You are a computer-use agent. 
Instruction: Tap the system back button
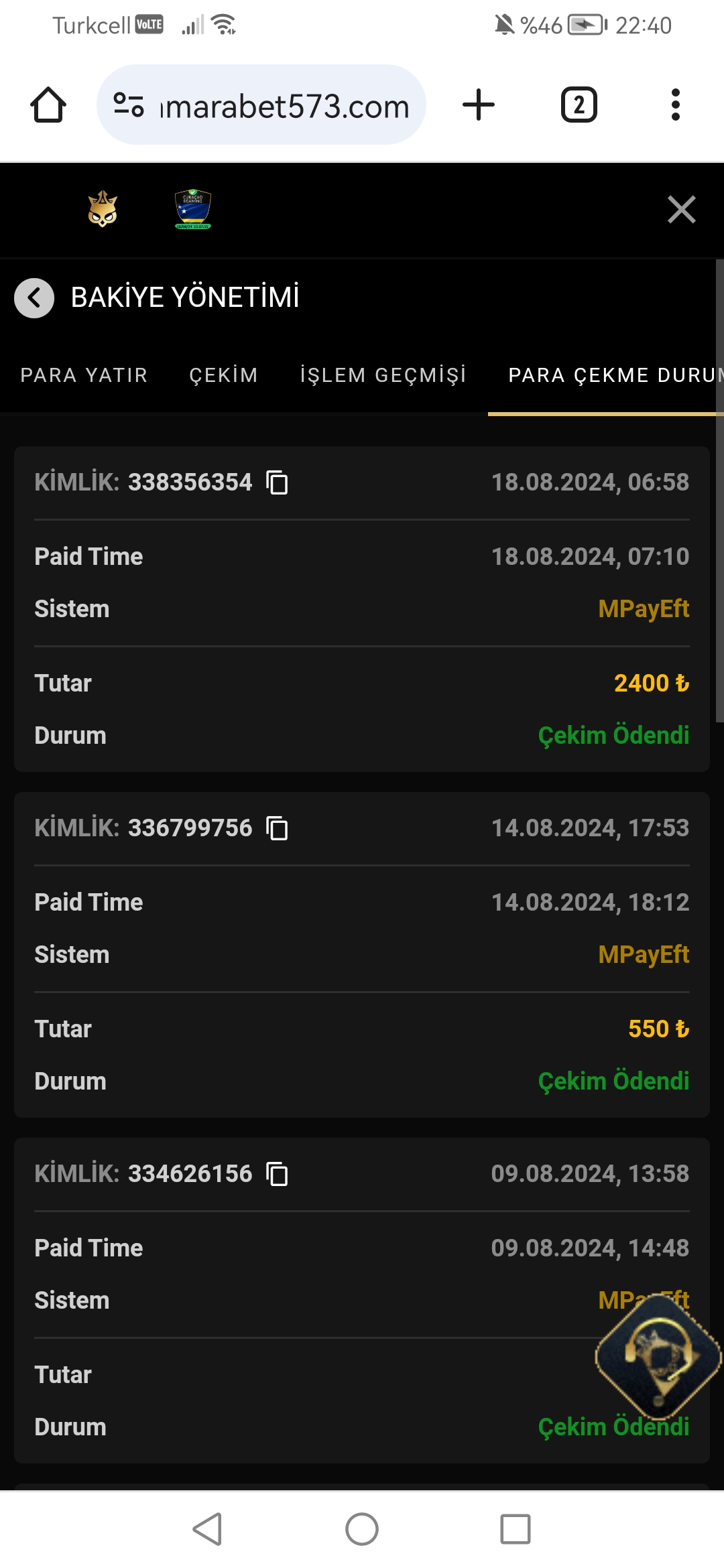[208, 1529]
